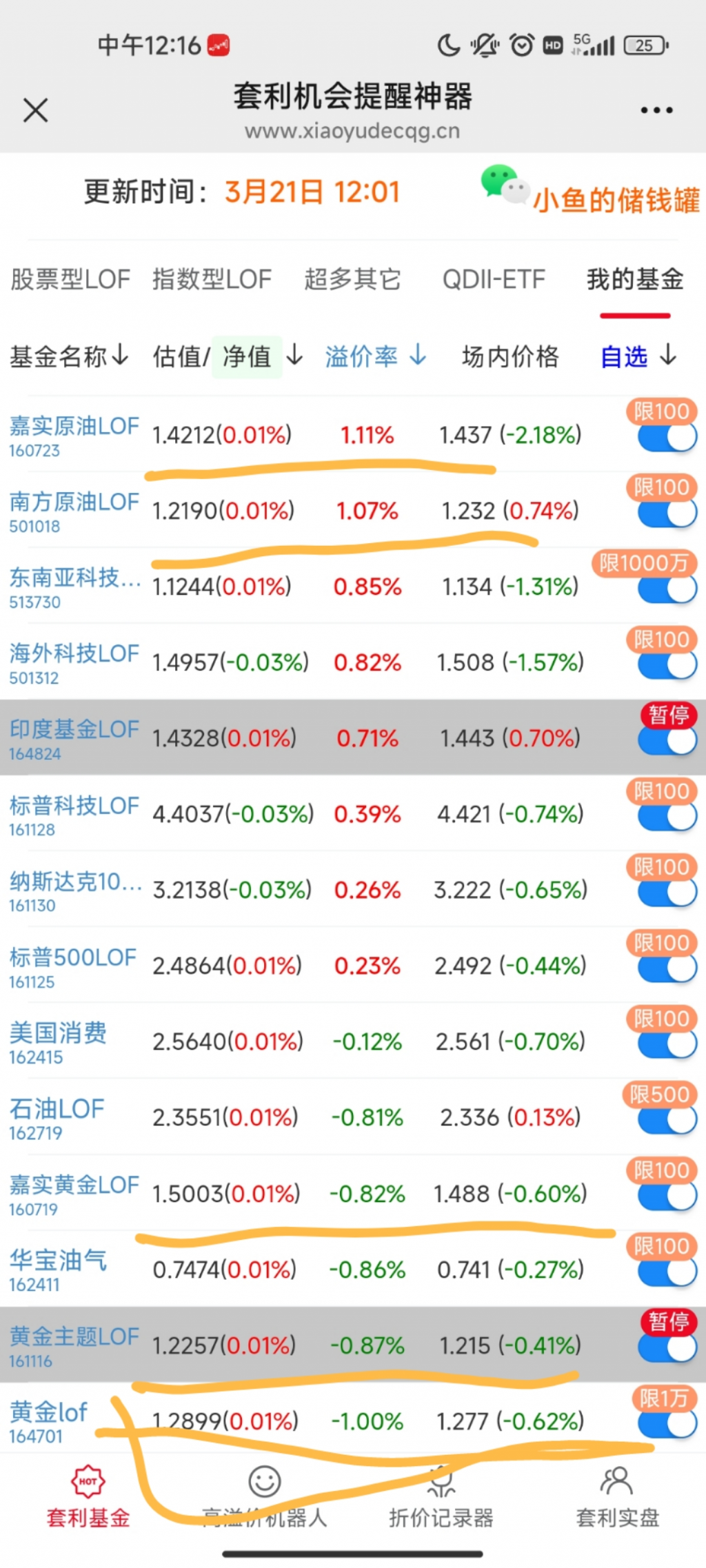Select the 超多其它 tab
The height and width of the screenshot is (1568, 706).
tap(352, 279)
